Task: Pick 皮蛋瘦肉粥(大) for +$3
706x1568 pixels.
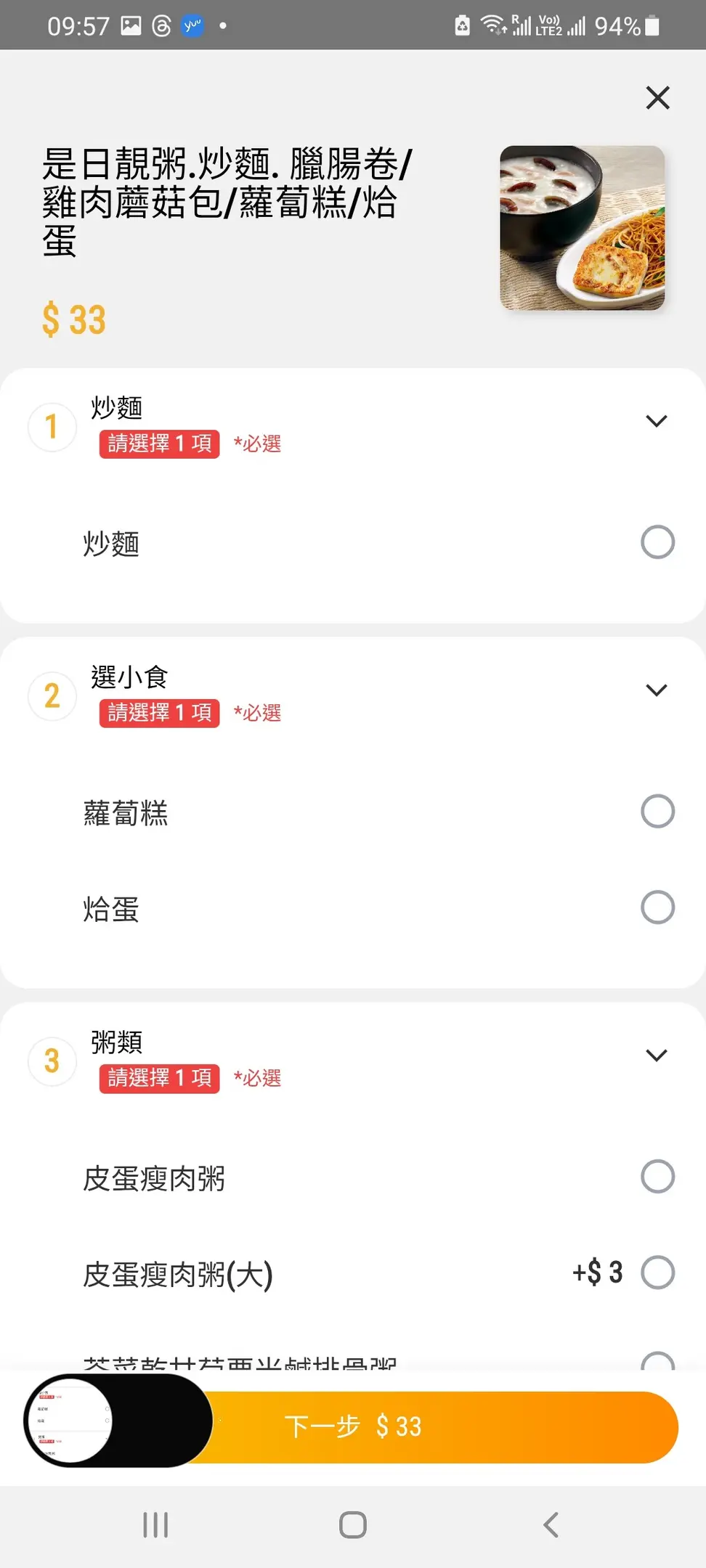Action: point(657,1273)
